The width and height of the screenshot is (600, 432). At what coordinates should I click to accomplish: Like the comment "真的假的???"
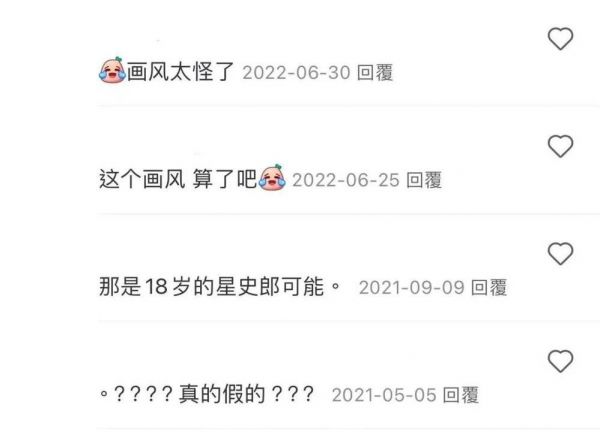point(562,360)
